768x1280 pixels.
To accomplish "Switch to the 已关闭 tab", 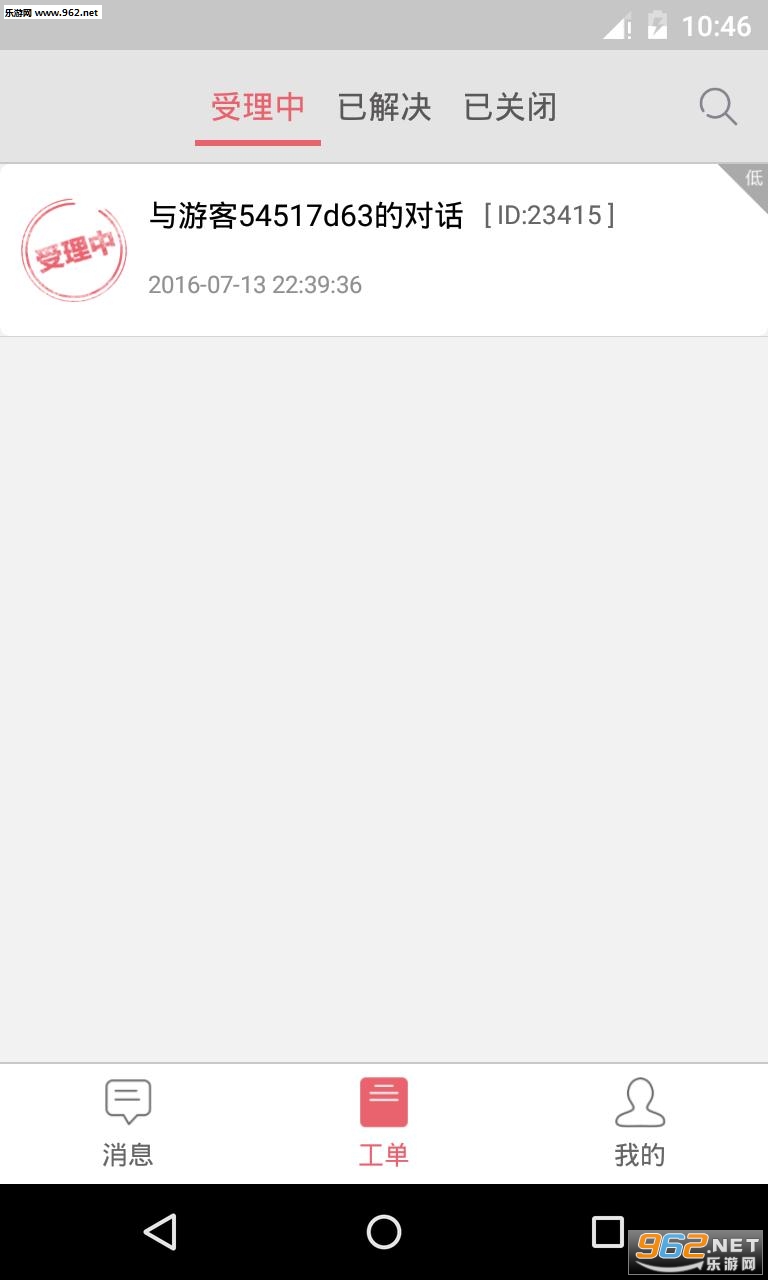I will point(510,107).
